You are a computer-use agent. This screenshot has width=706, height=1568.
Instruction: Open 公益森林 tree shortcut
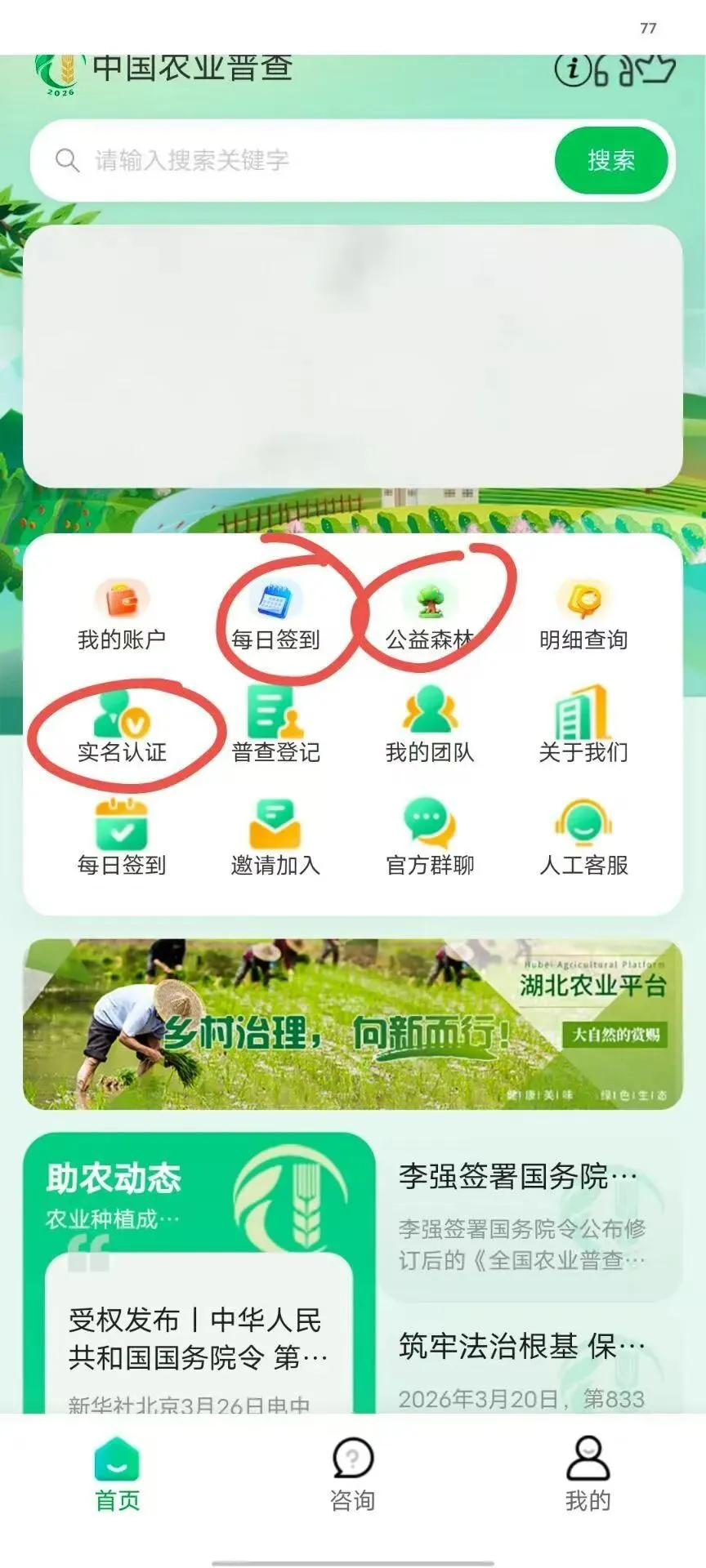[x=430, y=615]
